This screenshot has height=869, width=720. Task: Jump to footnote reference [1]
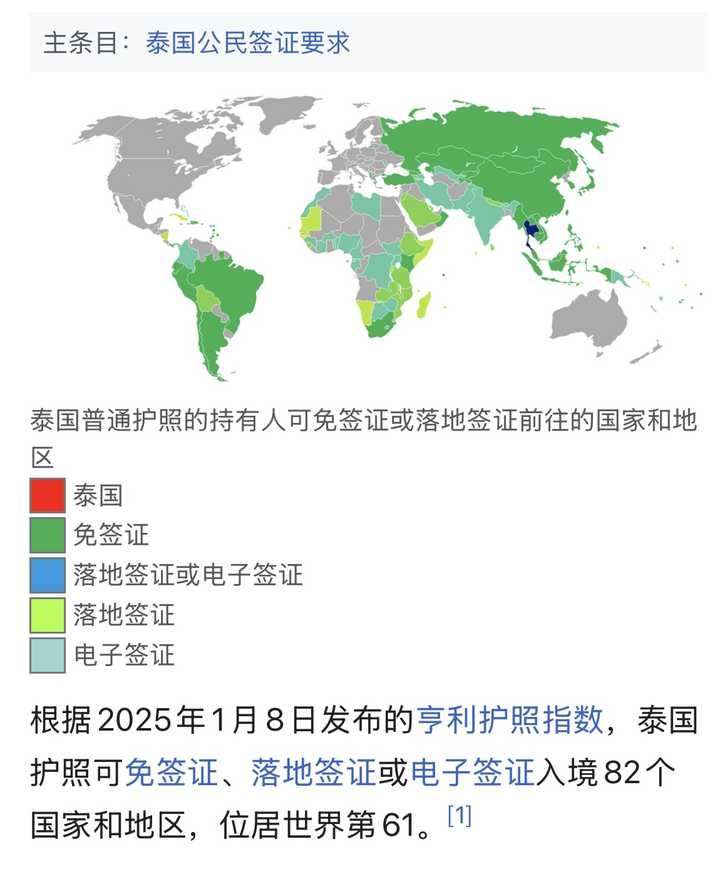tap(459, 816)
